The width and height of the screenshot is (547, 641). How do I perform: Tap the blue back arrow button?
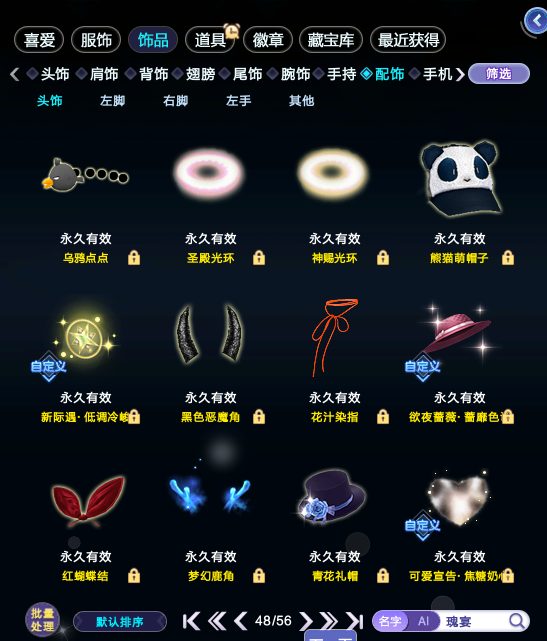tap(536, 20)
